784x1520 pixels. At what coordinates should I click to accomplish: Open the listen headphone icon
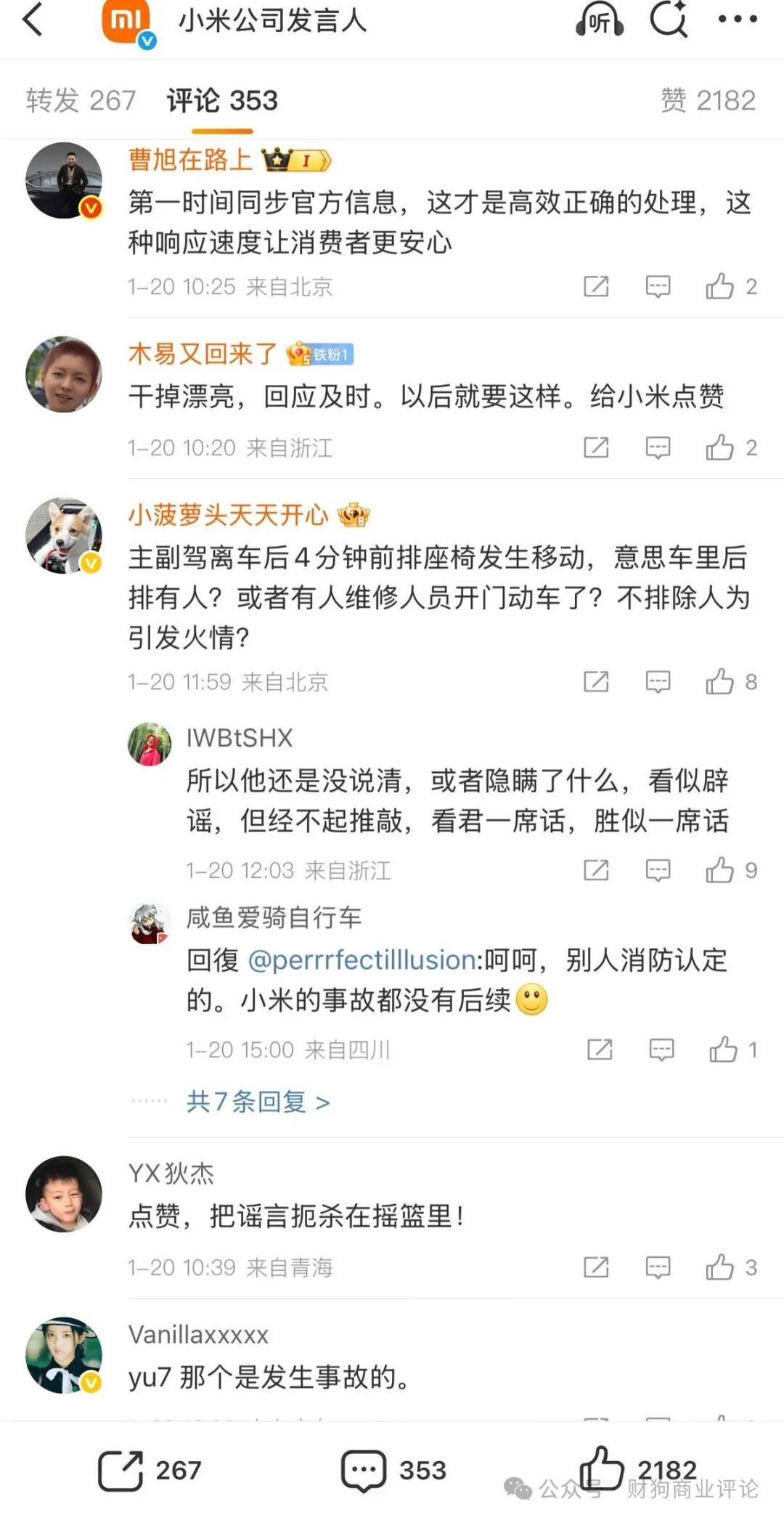coord(599,20)
